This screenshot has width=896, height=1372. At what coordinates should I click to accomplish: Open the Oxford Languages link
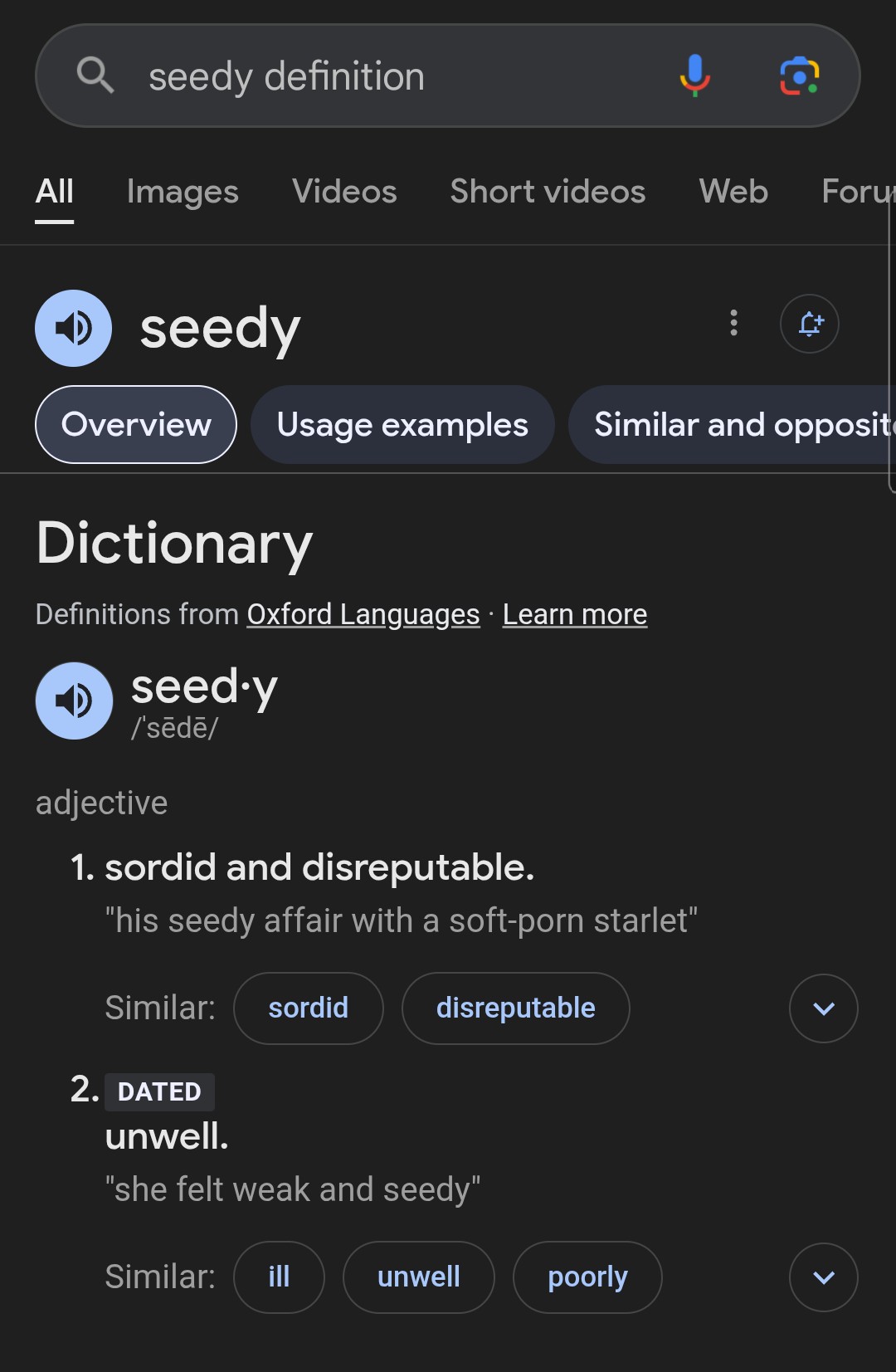363,614
